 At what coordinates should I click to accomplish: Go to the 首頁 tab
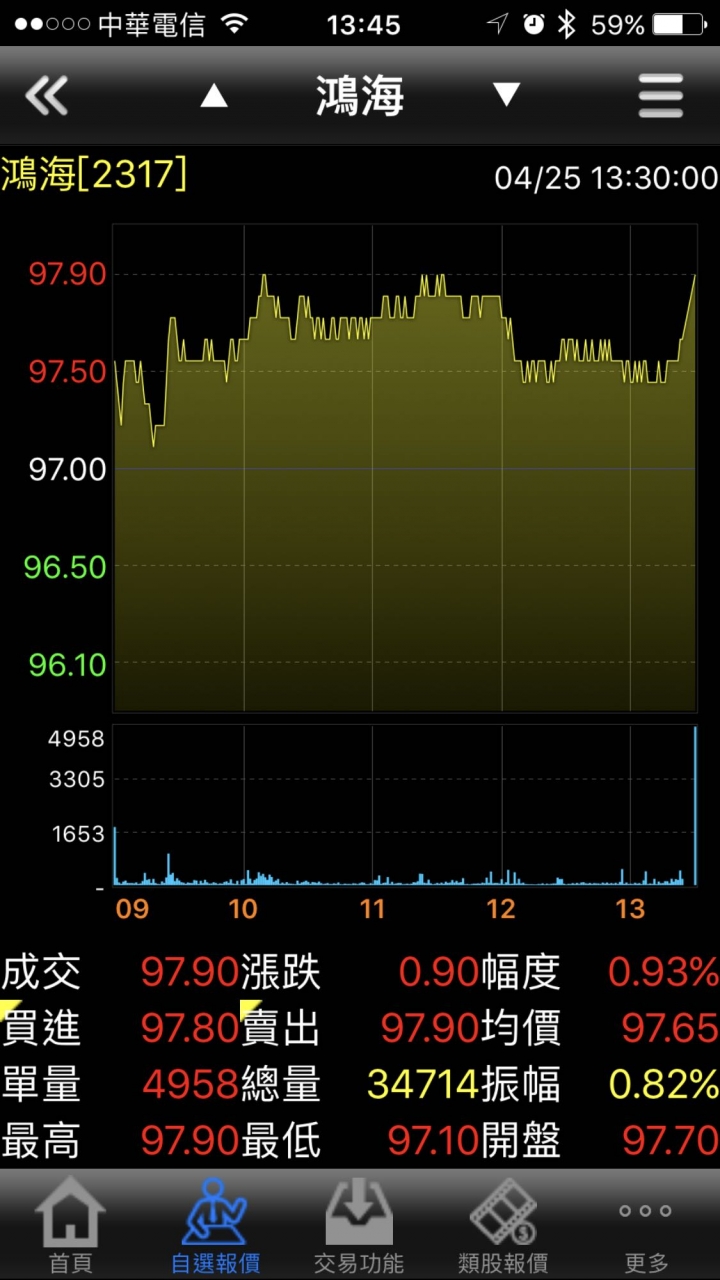70,1226
